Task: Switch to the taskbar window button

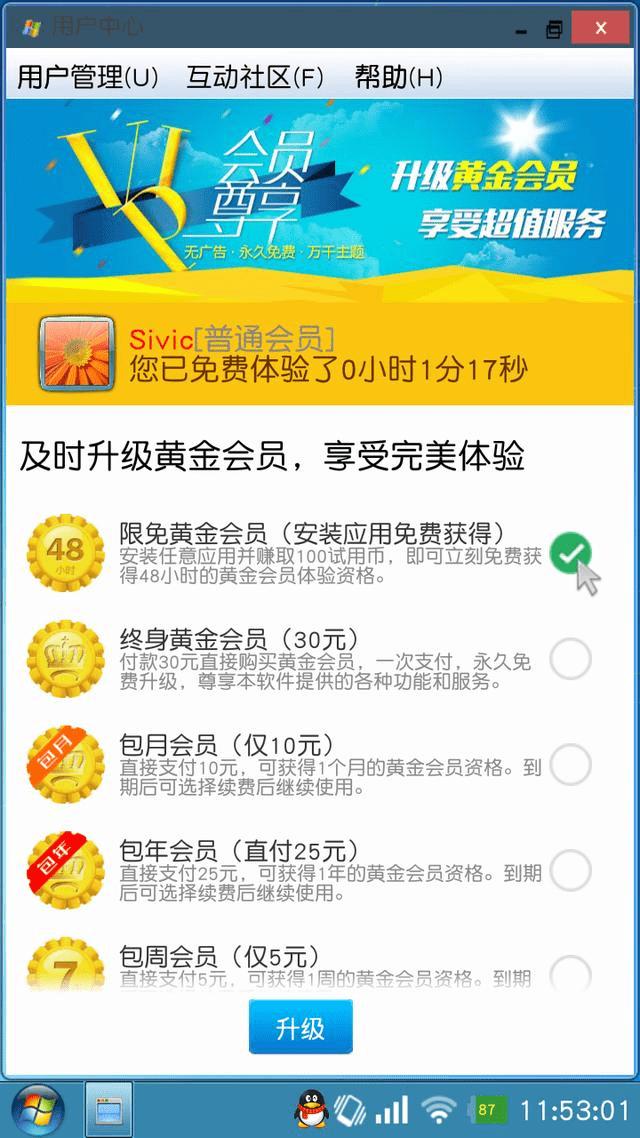Action: (x=108, y=1109)
